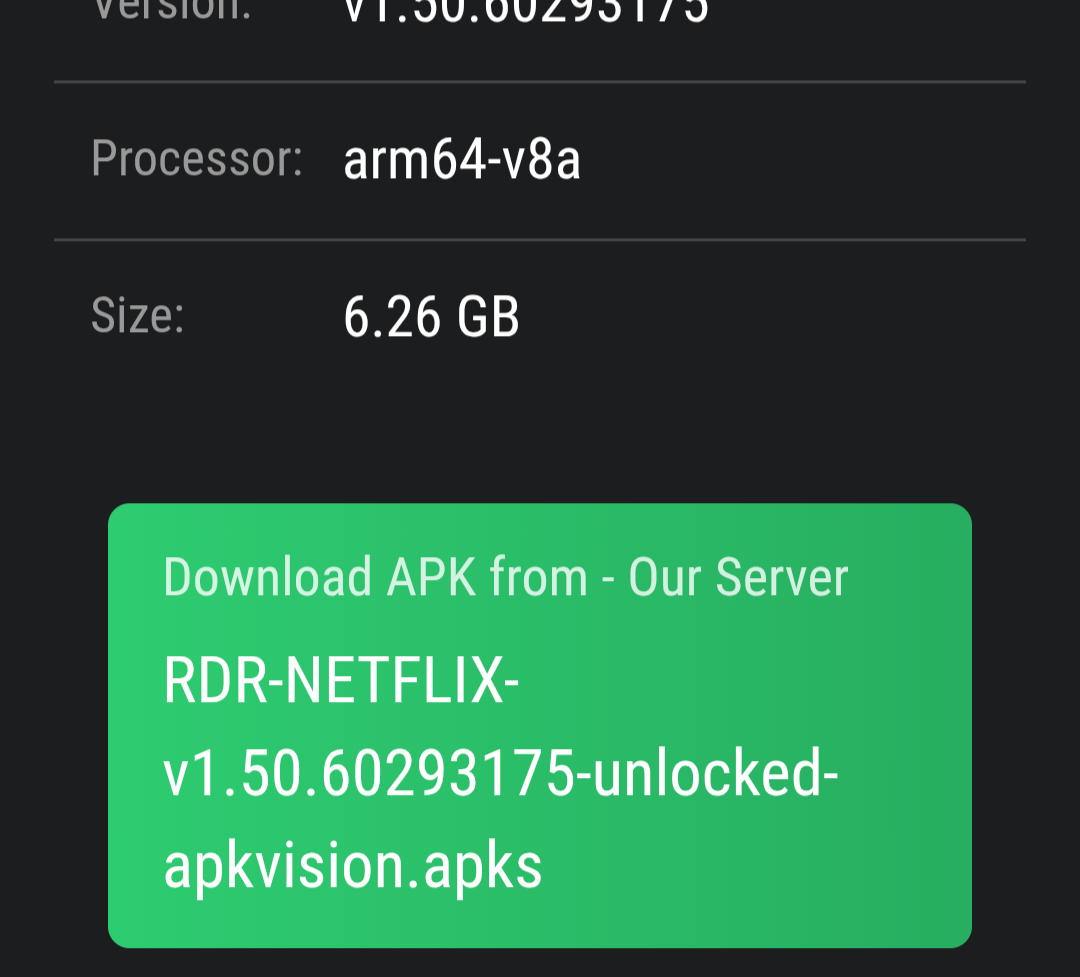The image size is (1080, 977).
Task: Download the RDR-NETFLIX unlocked apks file
Action: [x=540, y=725]
